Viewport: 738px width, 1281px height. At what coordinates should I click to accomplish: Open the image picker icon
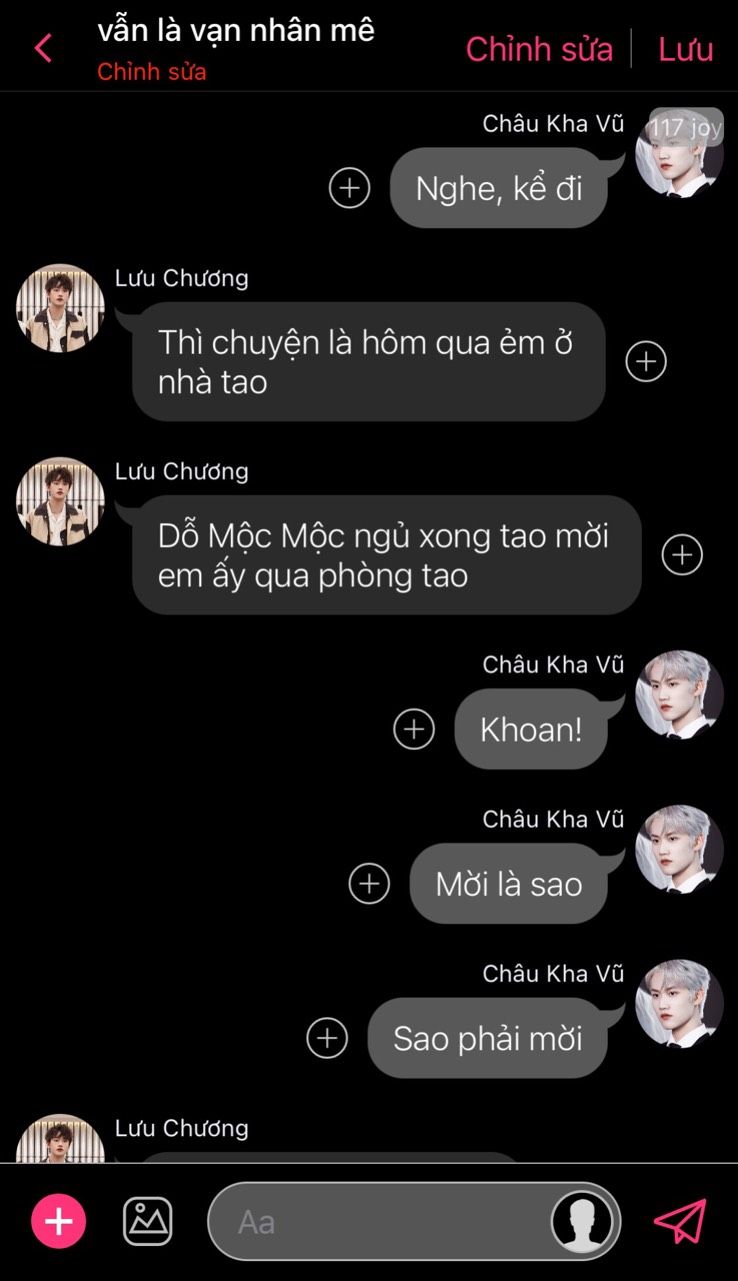pos(148,1221)
